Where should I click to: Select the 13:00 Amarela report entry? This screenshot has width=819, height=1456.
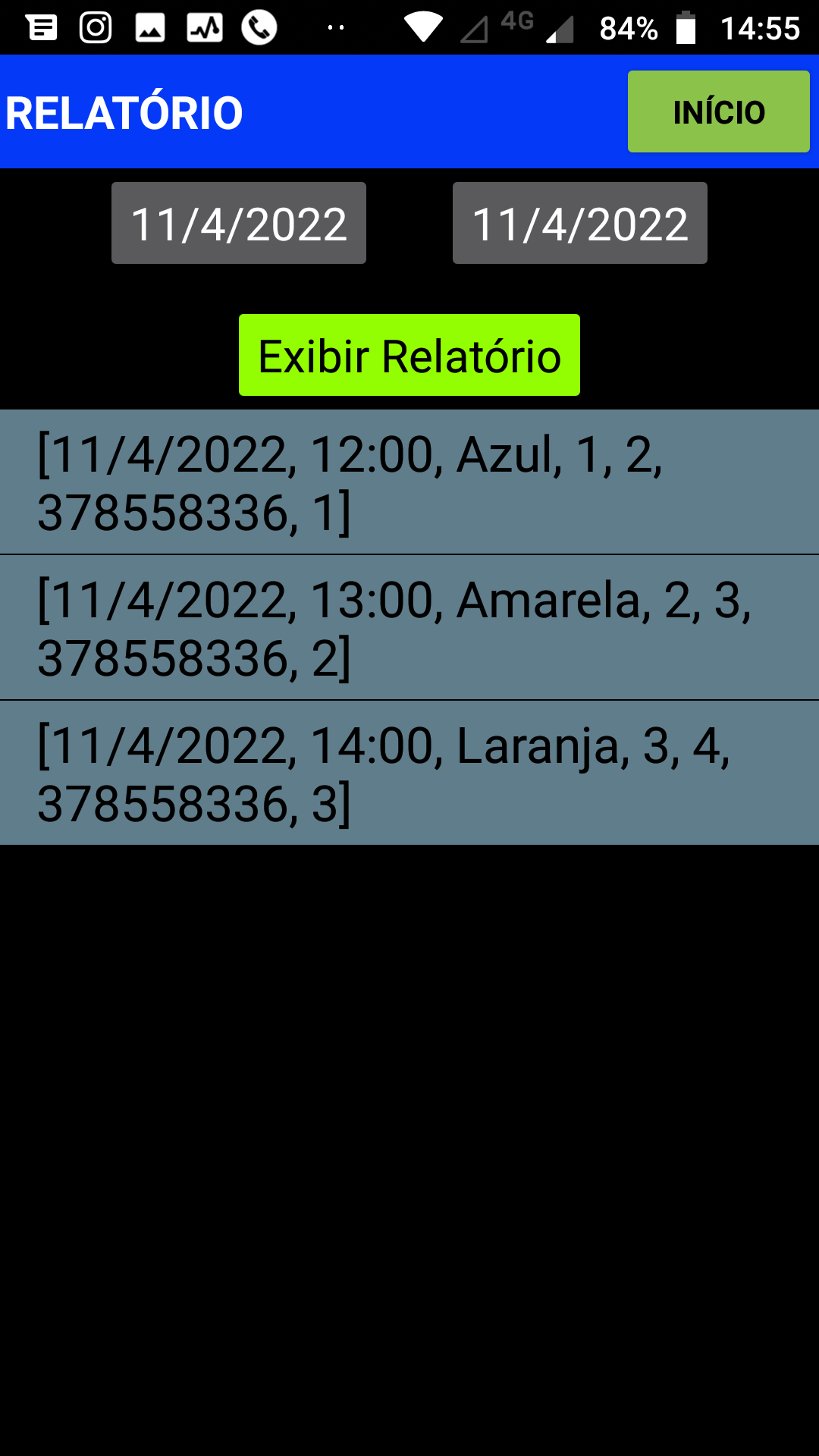pyautogui.click(x=409, y=628)
